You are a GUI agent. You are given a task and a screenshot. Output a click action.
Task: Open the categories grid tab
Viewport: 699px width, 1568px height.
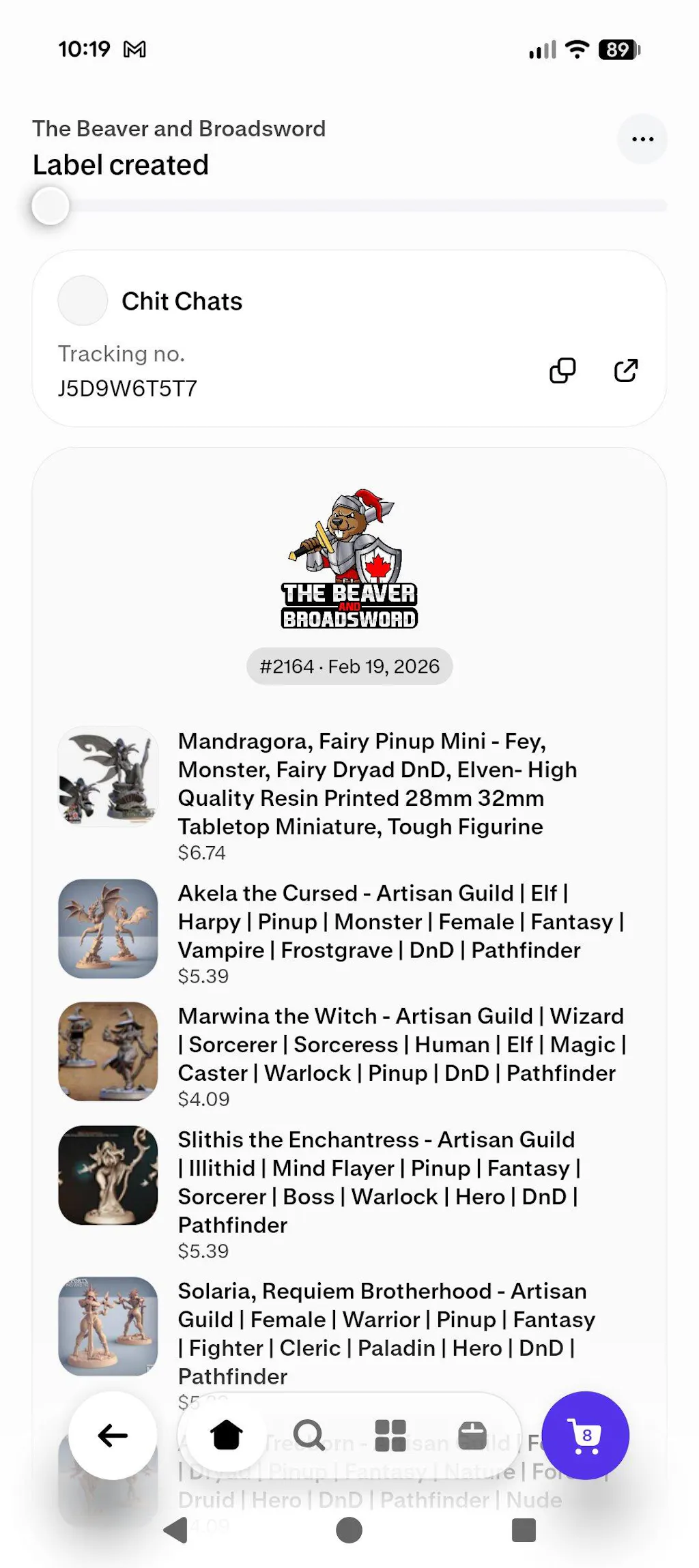(390, 1435)
